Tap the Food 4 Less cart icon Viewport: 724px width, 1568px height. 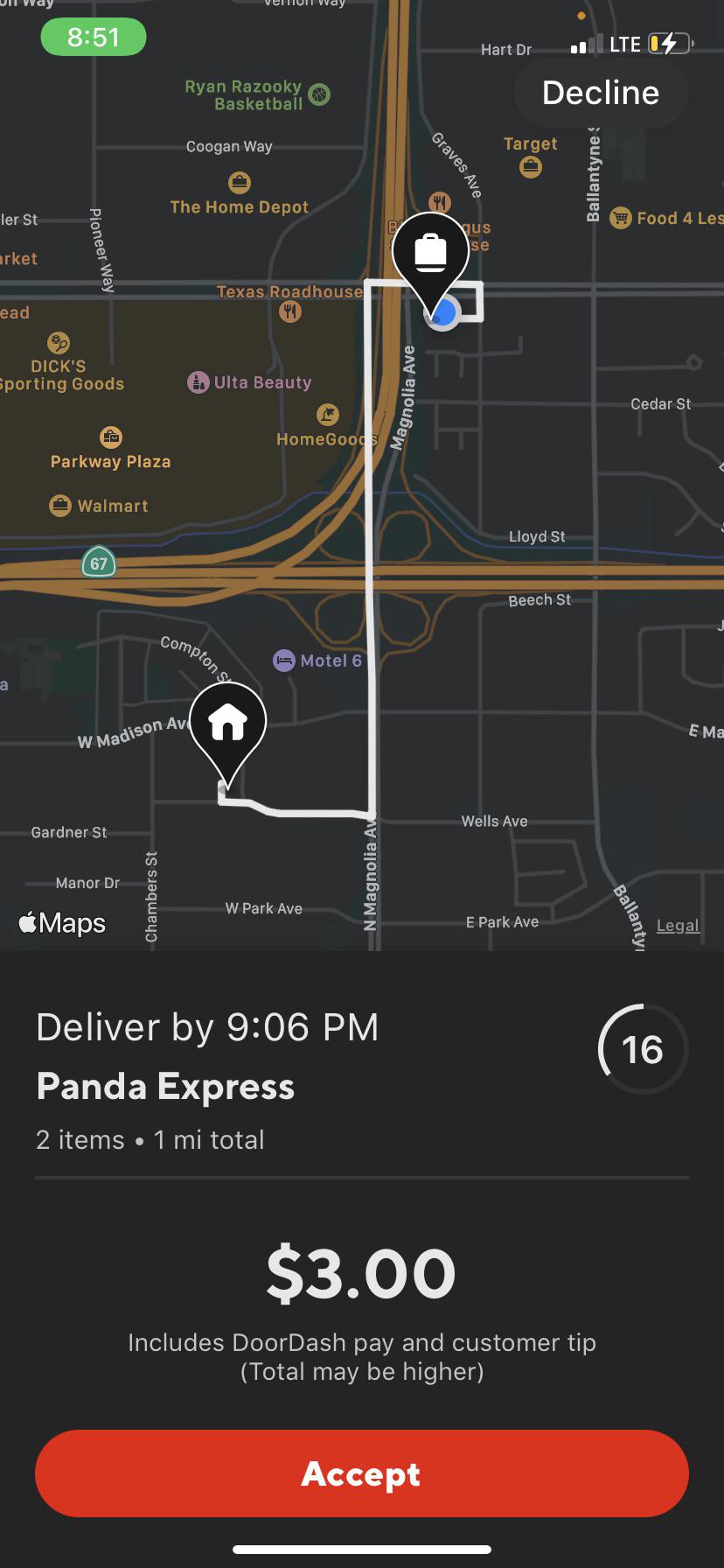(622, 218)
